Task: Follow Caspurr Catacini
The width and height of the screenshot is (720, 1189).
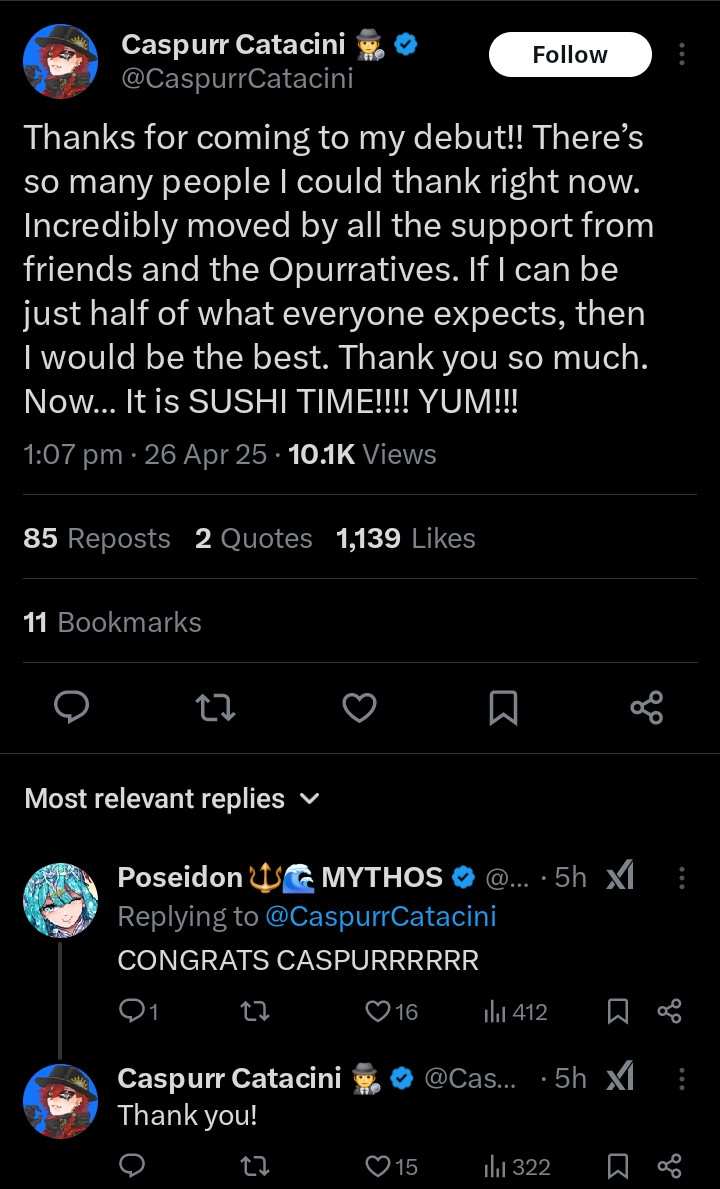Action: 569,55
